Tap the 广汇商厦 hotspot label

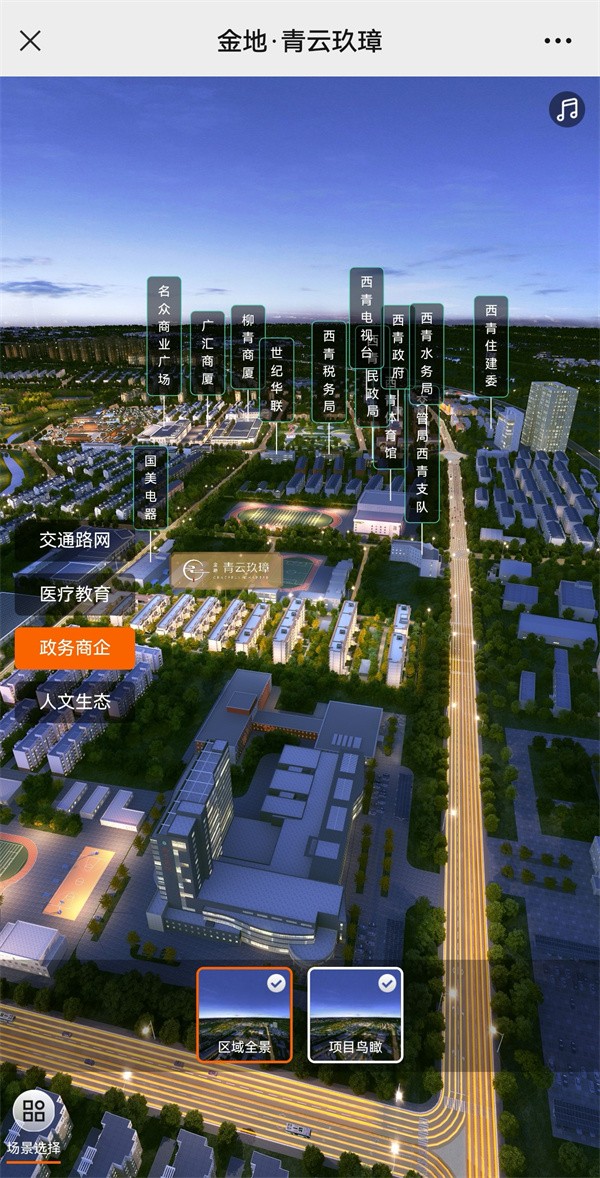[207, 353]
